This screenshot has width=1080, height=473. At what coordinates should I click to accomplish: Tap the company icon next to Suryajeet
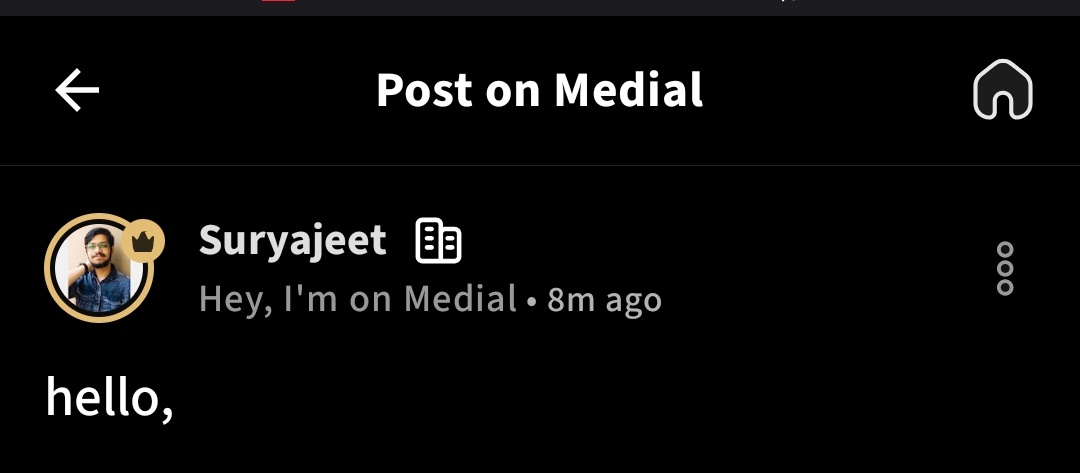438,241
